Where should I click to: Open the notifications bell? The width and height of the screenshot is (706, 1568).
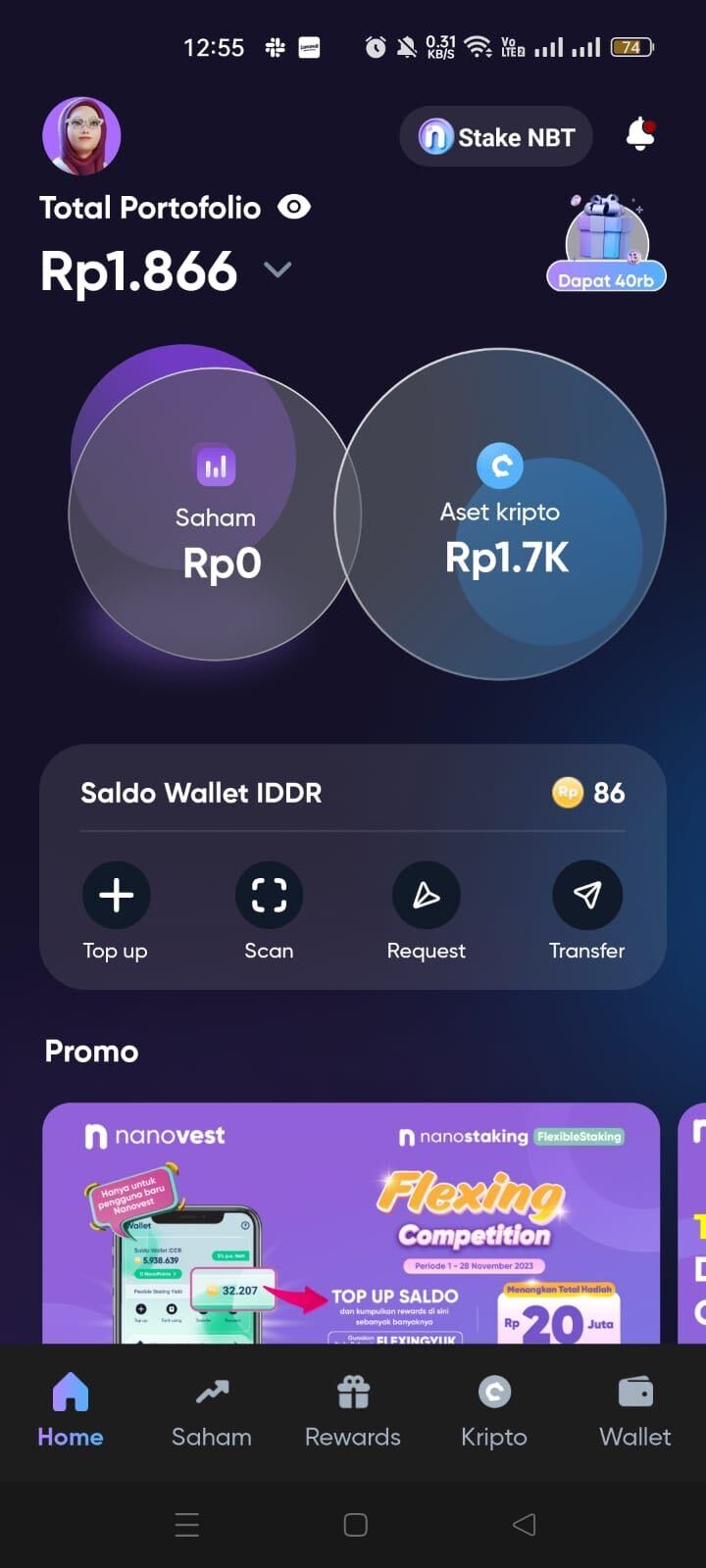point(640,134)
